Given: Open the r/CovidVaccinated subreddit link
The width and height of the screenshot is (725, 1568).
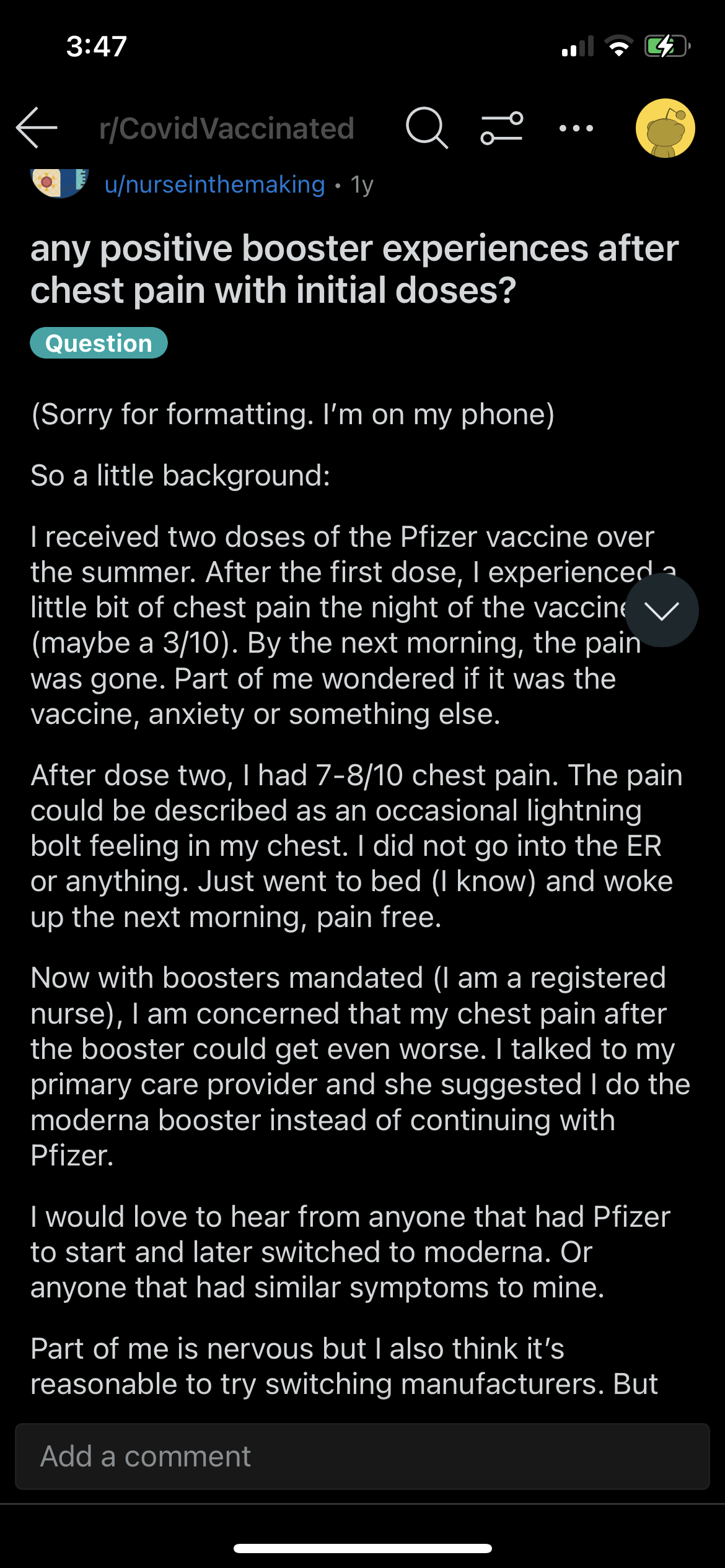Looking at the screenshot, I should point(227,128).
